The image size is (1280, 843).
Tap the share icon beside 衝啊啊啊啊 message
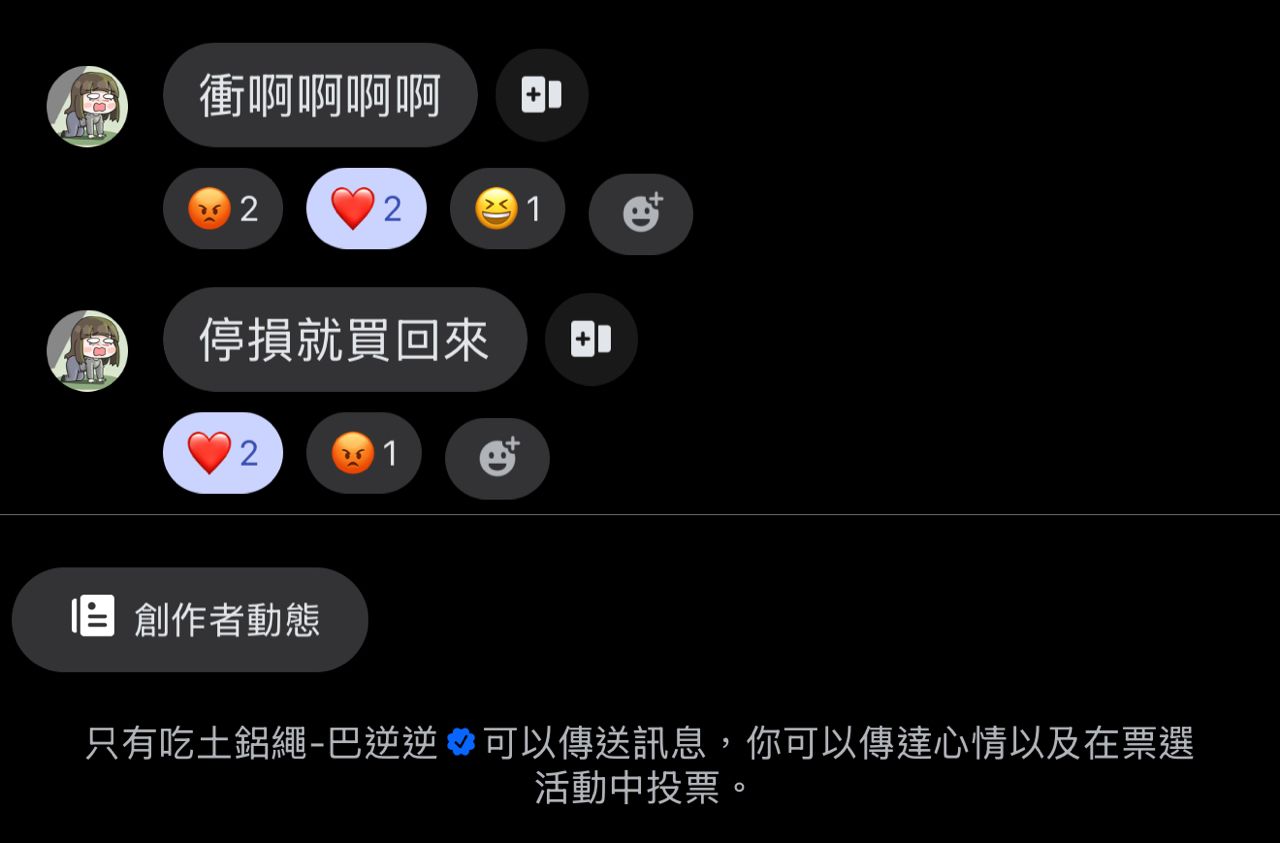pos(541,95)
